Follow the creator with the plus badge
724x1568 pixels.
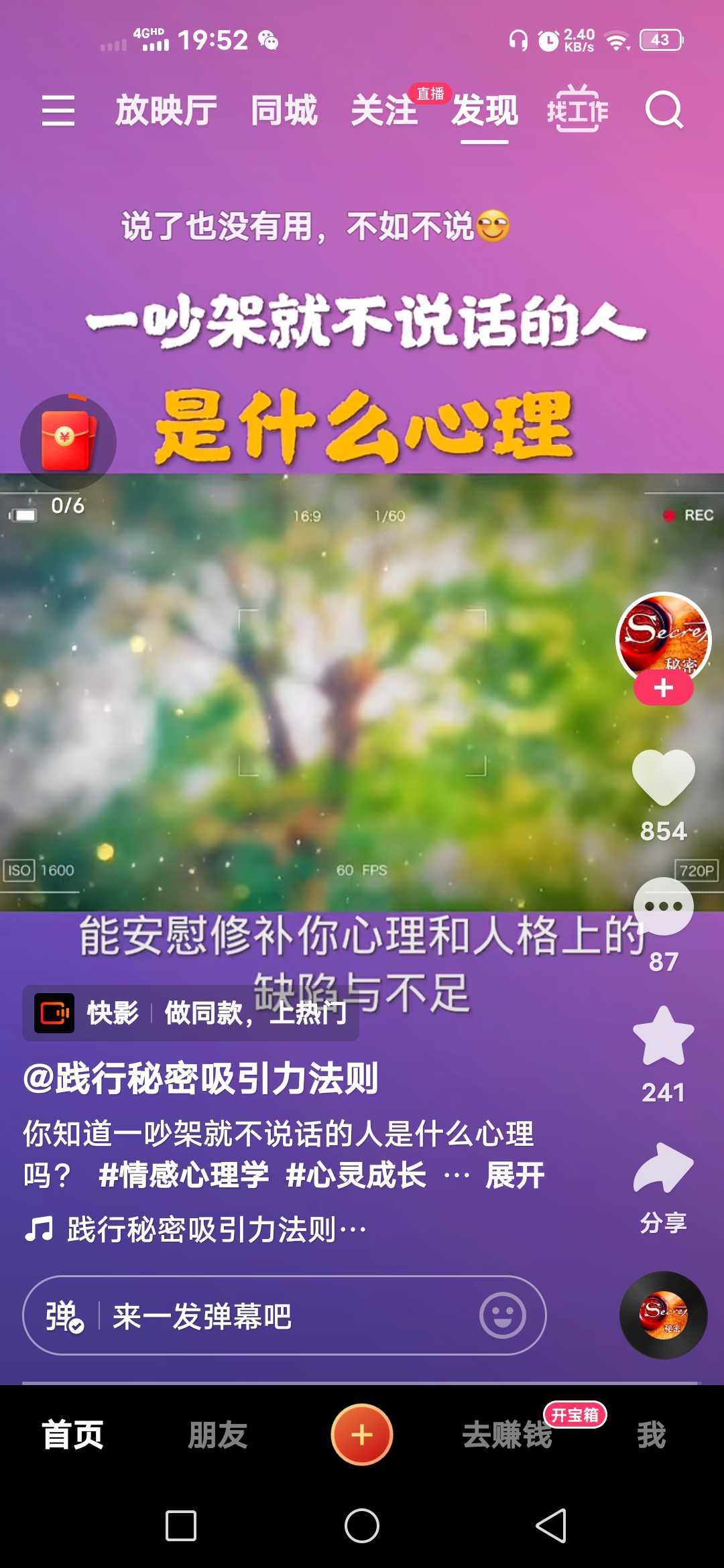pyautogui.click(x=663, y=688)
